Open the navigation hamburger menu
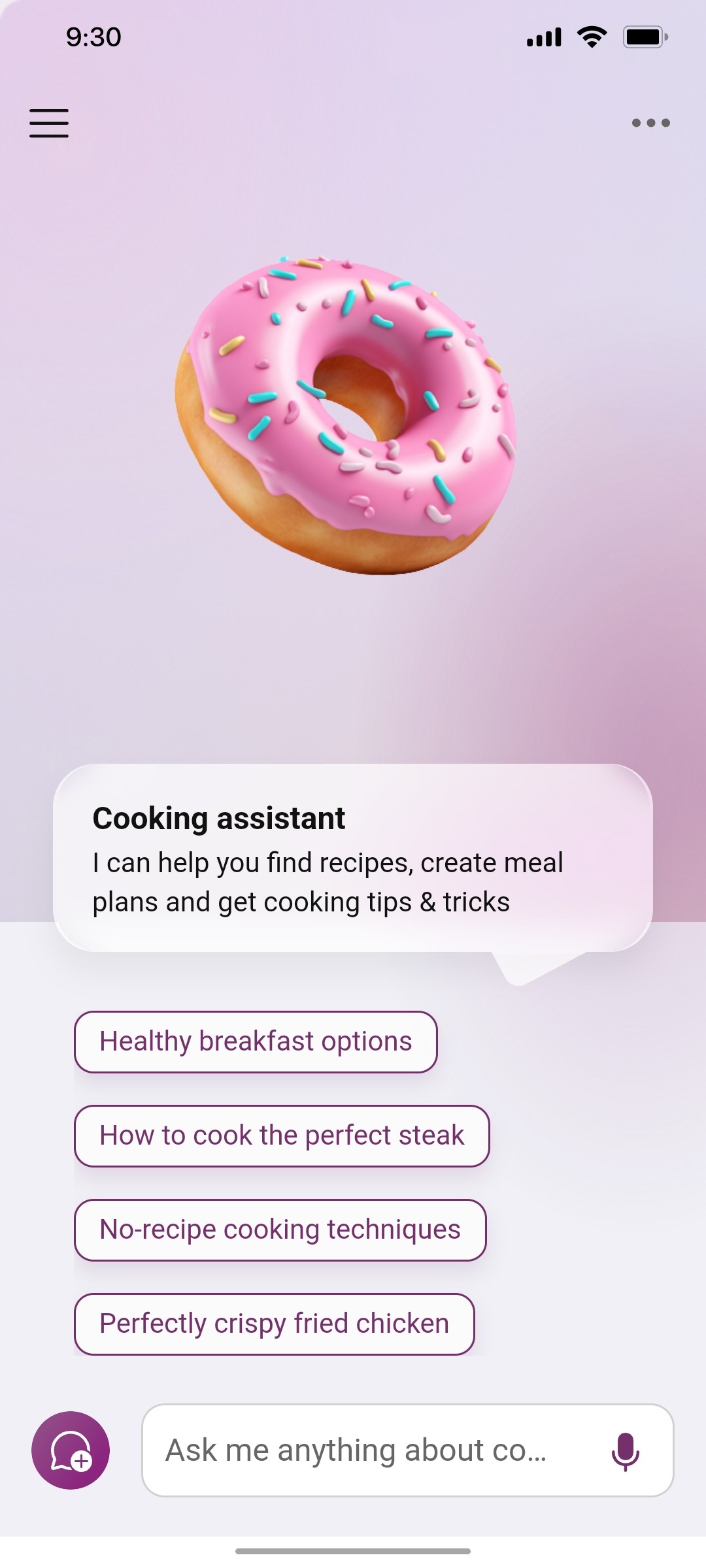Screen dimensions: 706x1568 tap(48, 123)
